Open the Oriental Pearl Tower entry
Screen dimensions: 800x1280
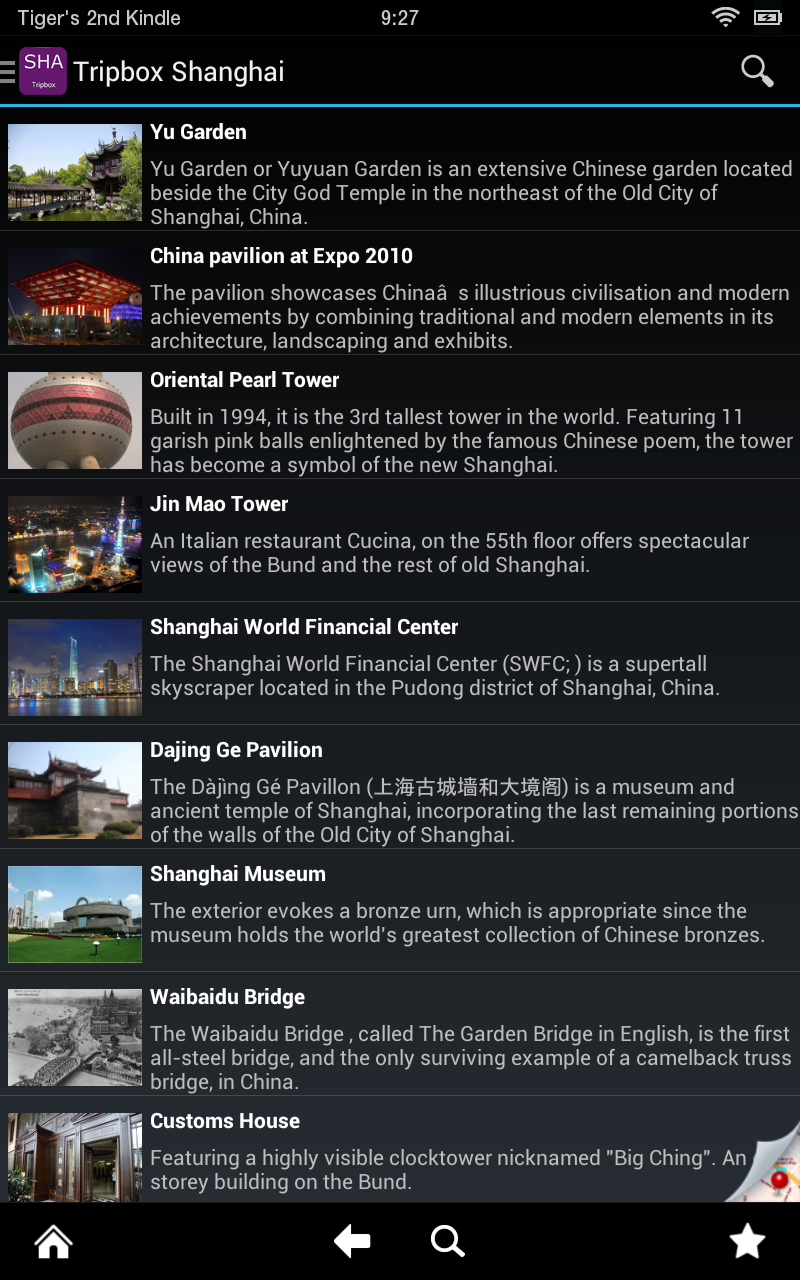coord(400,420)
